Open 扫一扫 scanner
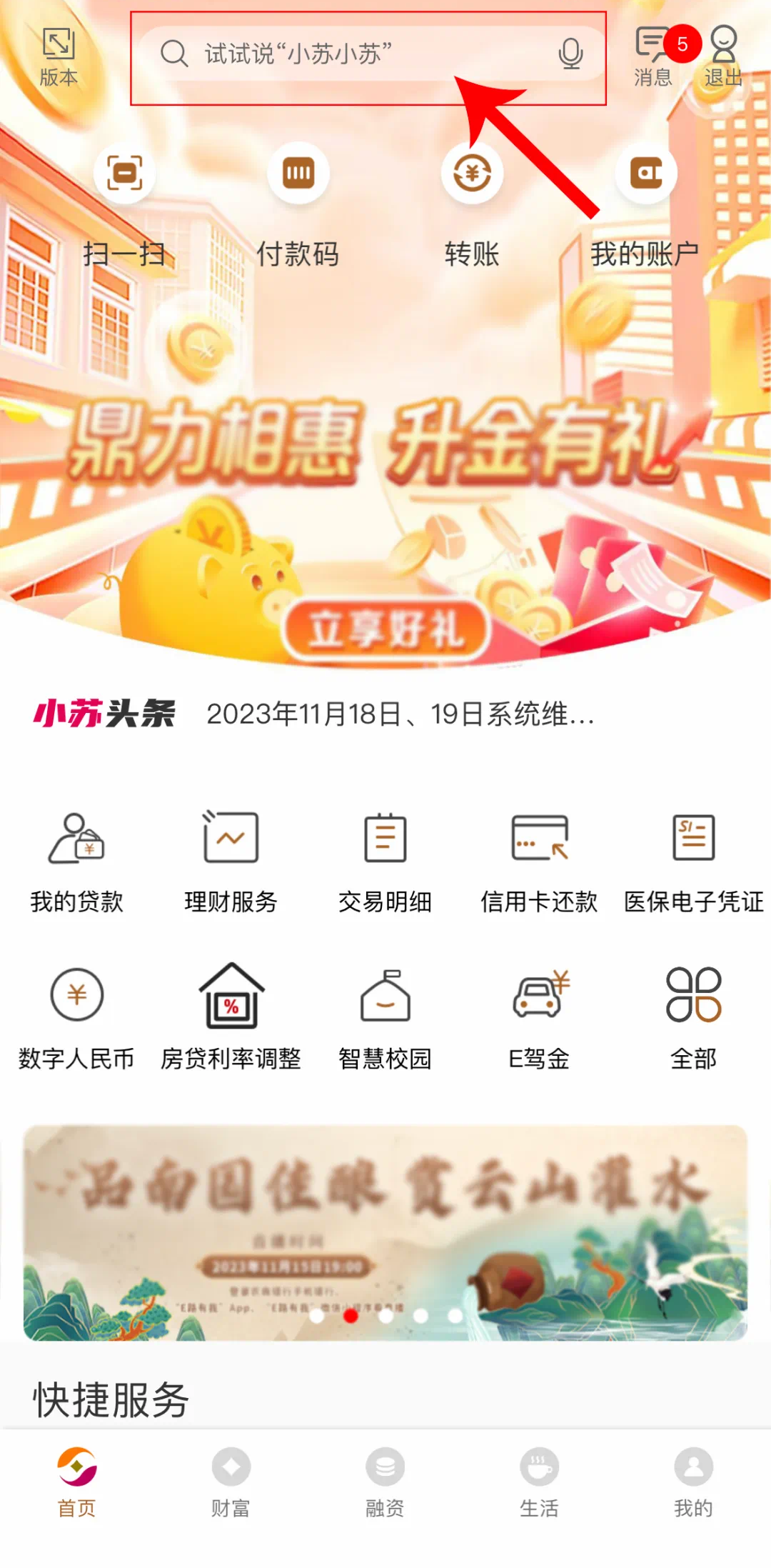The width and height of the screenshot is (771, 1568). click(x=124, y=204)
